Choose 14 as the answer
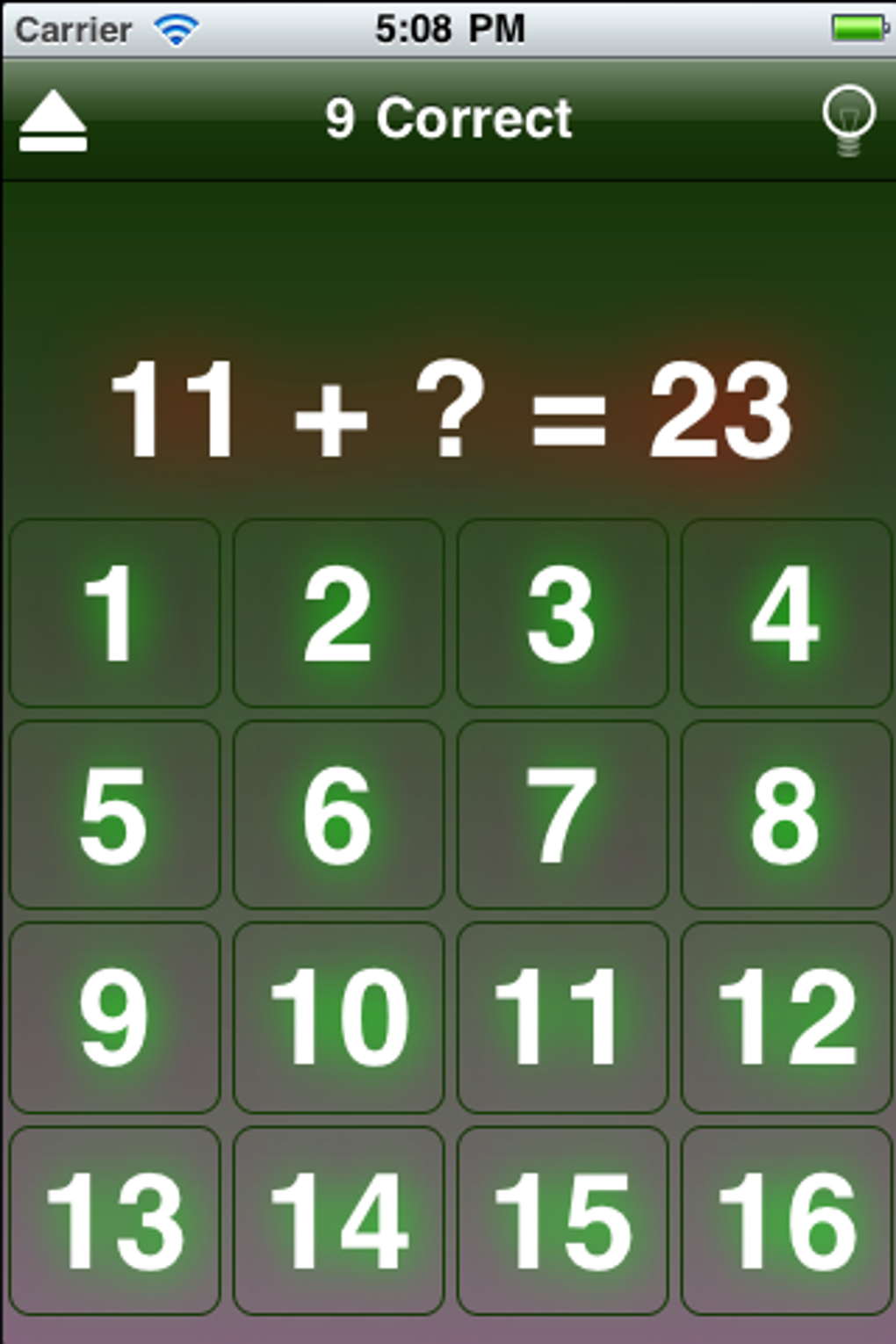Image resolution: width=896 pixels, height=1344 pixels. tap(338, 1221)
